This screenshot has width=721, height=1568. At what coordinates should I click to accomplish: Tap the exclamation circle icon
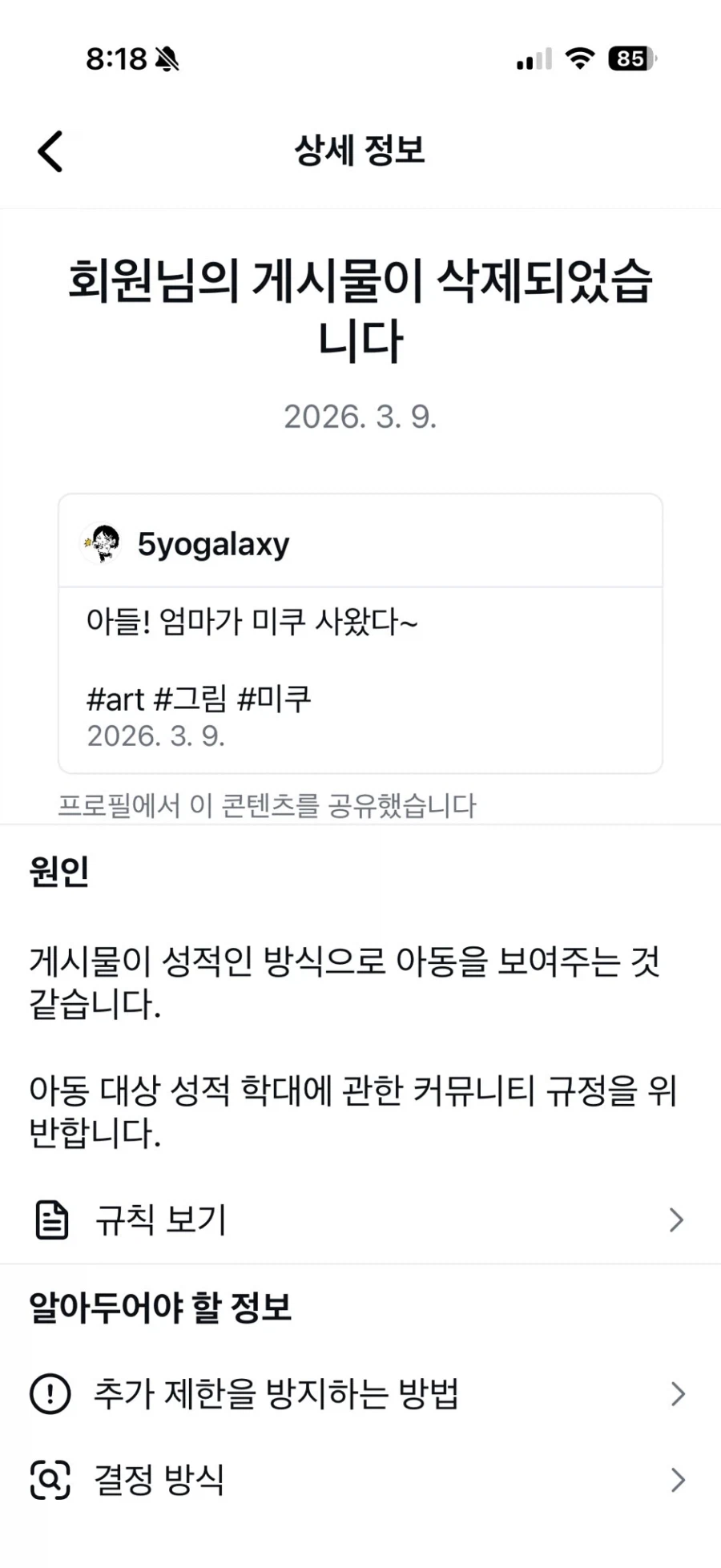point(51,1395)
